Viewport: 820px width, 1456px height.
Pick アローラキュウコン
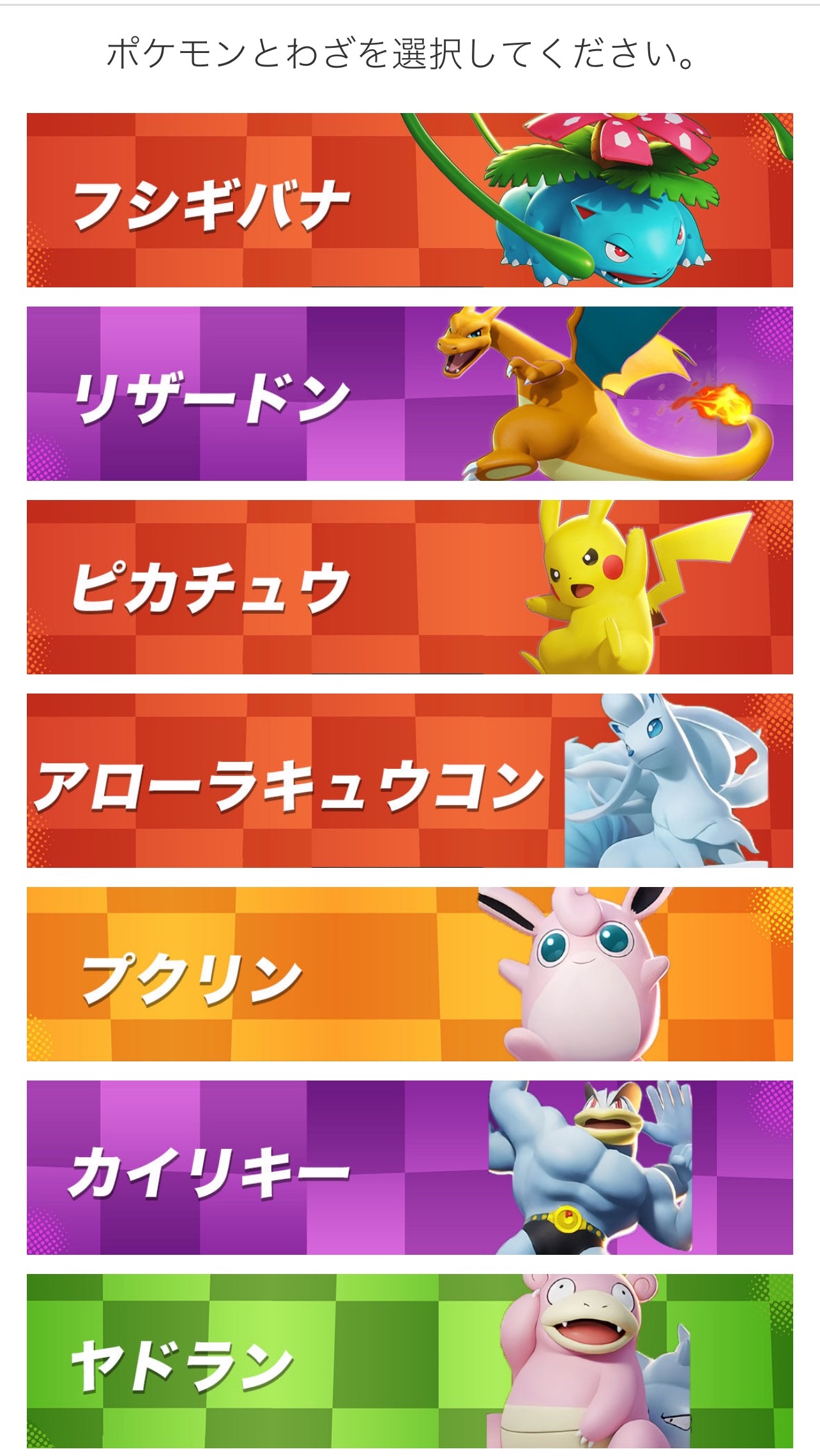click(409, 780)
